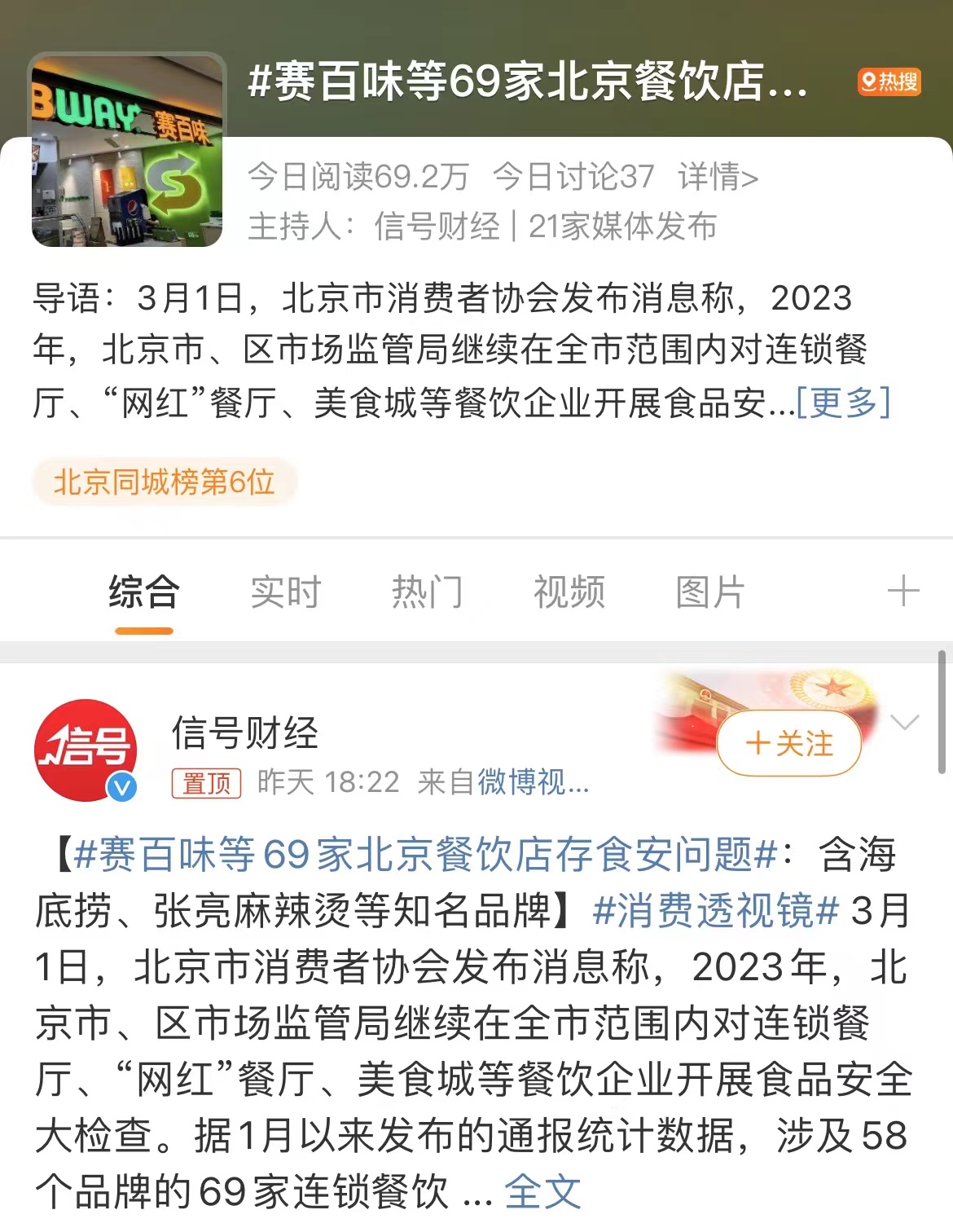953x1232 pixels.
Task: Open the 微博视频 source link
Action: click(x=533, y=782)
